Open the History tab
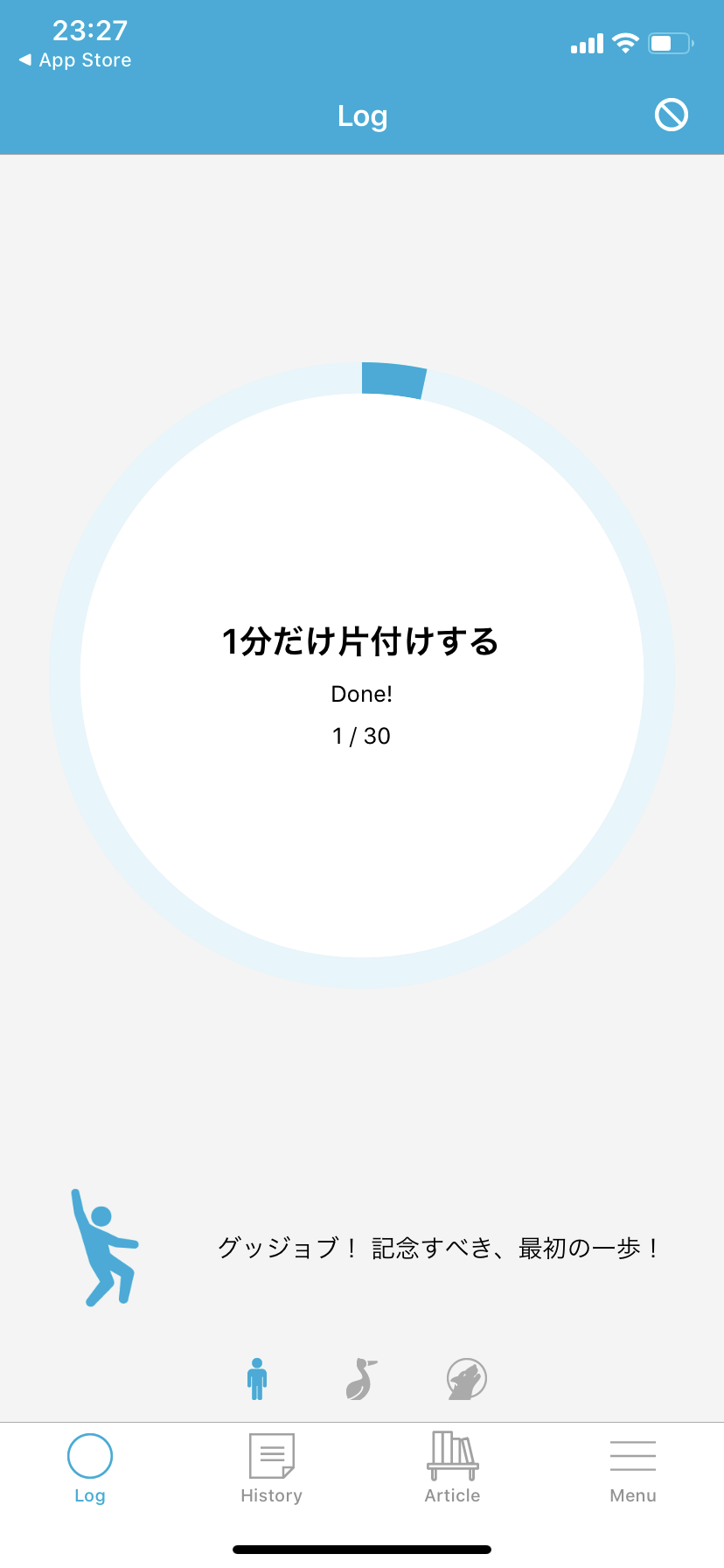724x1568 pixels. click(271, 1468)
